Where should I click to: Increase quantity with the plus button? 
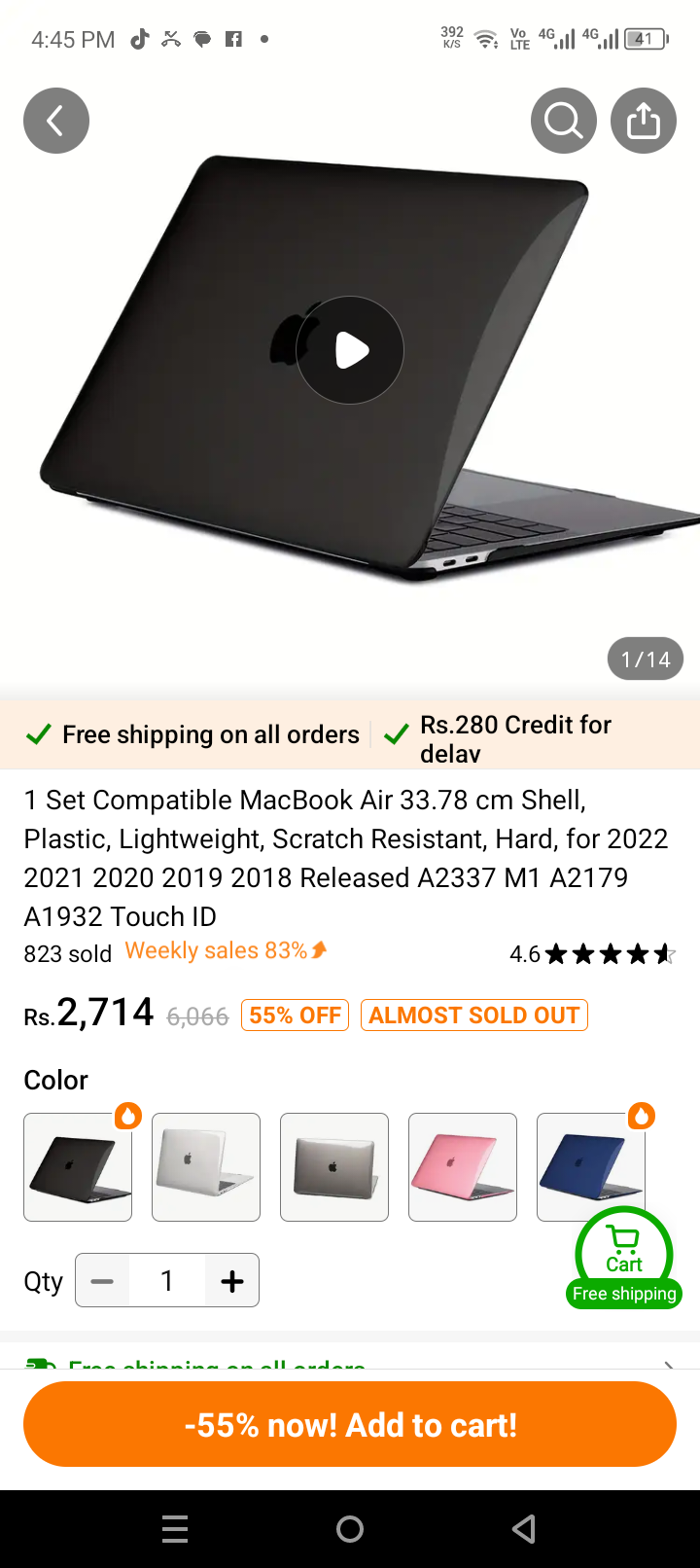tap(232, 1281)
